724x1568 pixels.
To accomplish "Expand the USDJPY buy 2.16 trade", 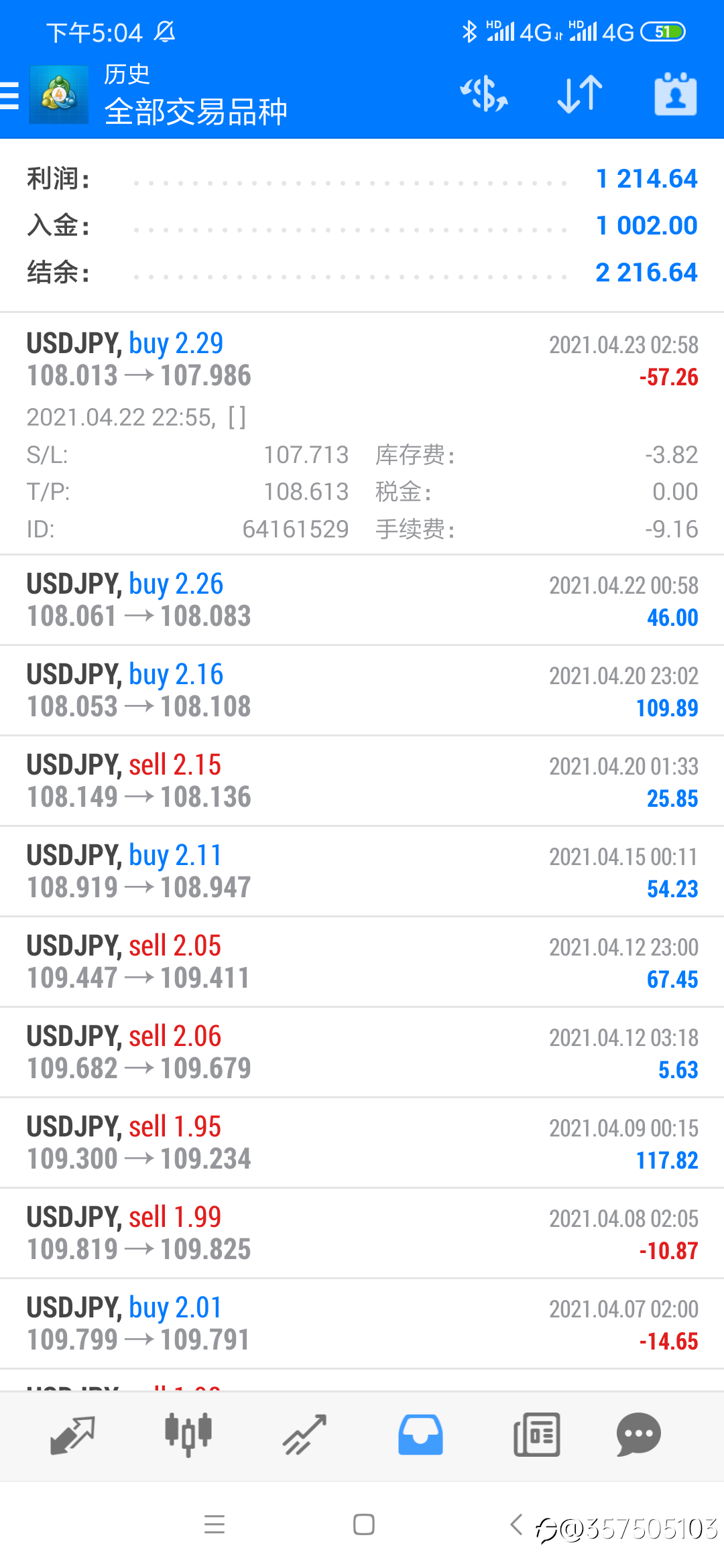I will (x=362, y=691).
